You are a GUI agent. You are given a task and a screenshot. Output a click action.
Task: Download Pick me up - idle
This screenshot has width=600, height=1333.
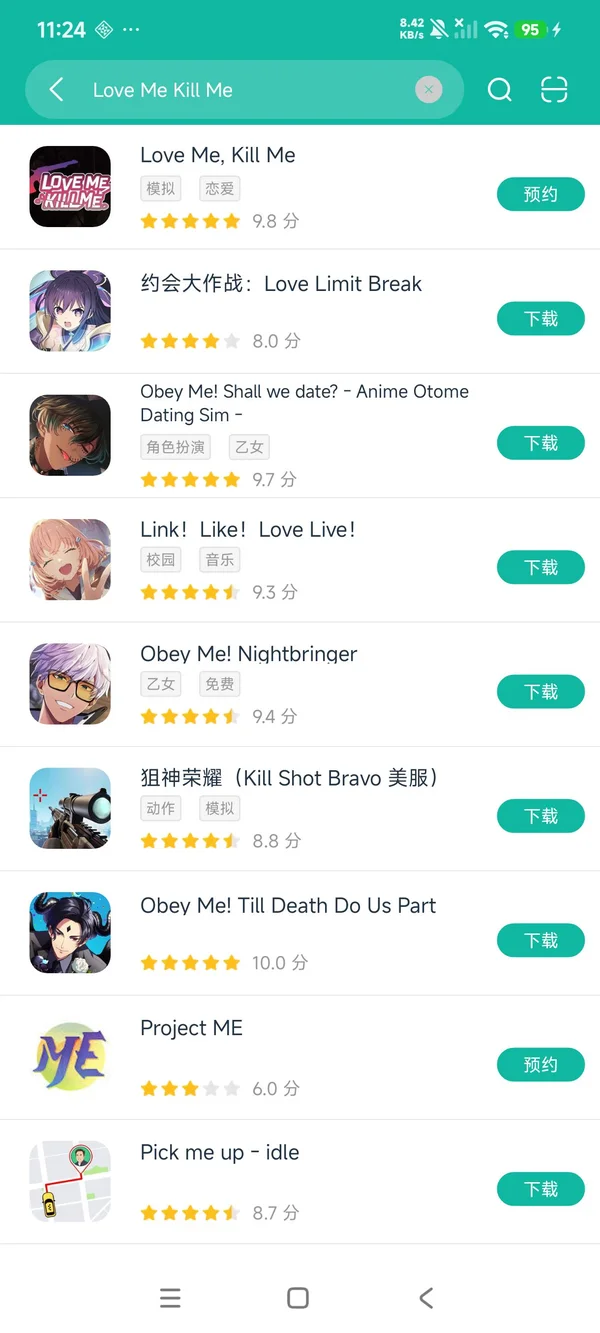click(x=540, y=1189)
